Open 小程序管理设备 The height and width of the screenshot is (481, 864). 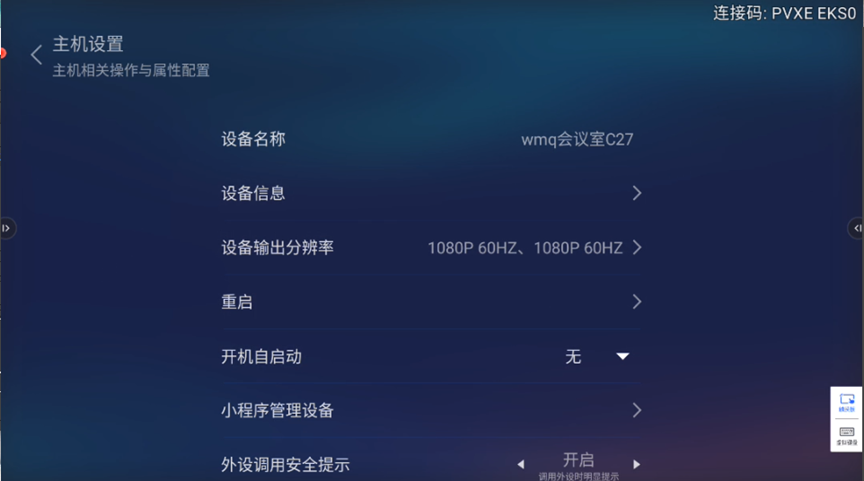636,410
